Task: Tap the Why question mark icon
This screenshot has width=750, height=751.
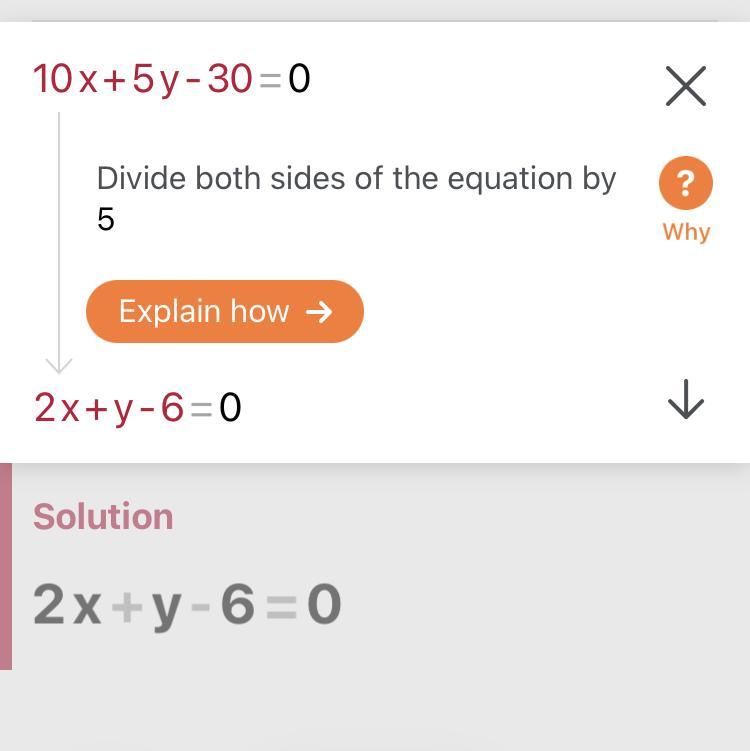Action: click(686, 184)
